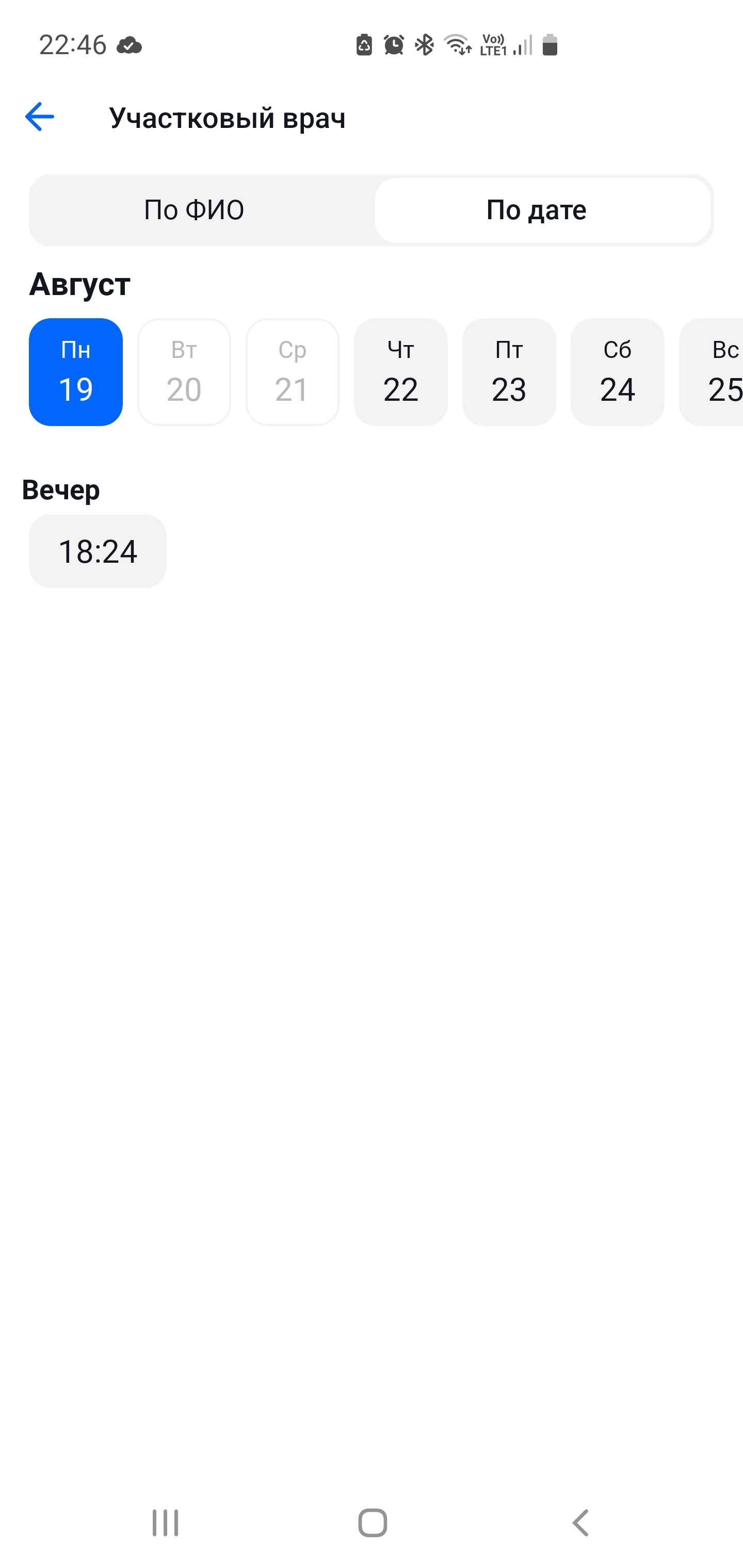Select Saturday 24 date chip
The height and width of the screenshot is (1568, 743).
tap(617, 372)
